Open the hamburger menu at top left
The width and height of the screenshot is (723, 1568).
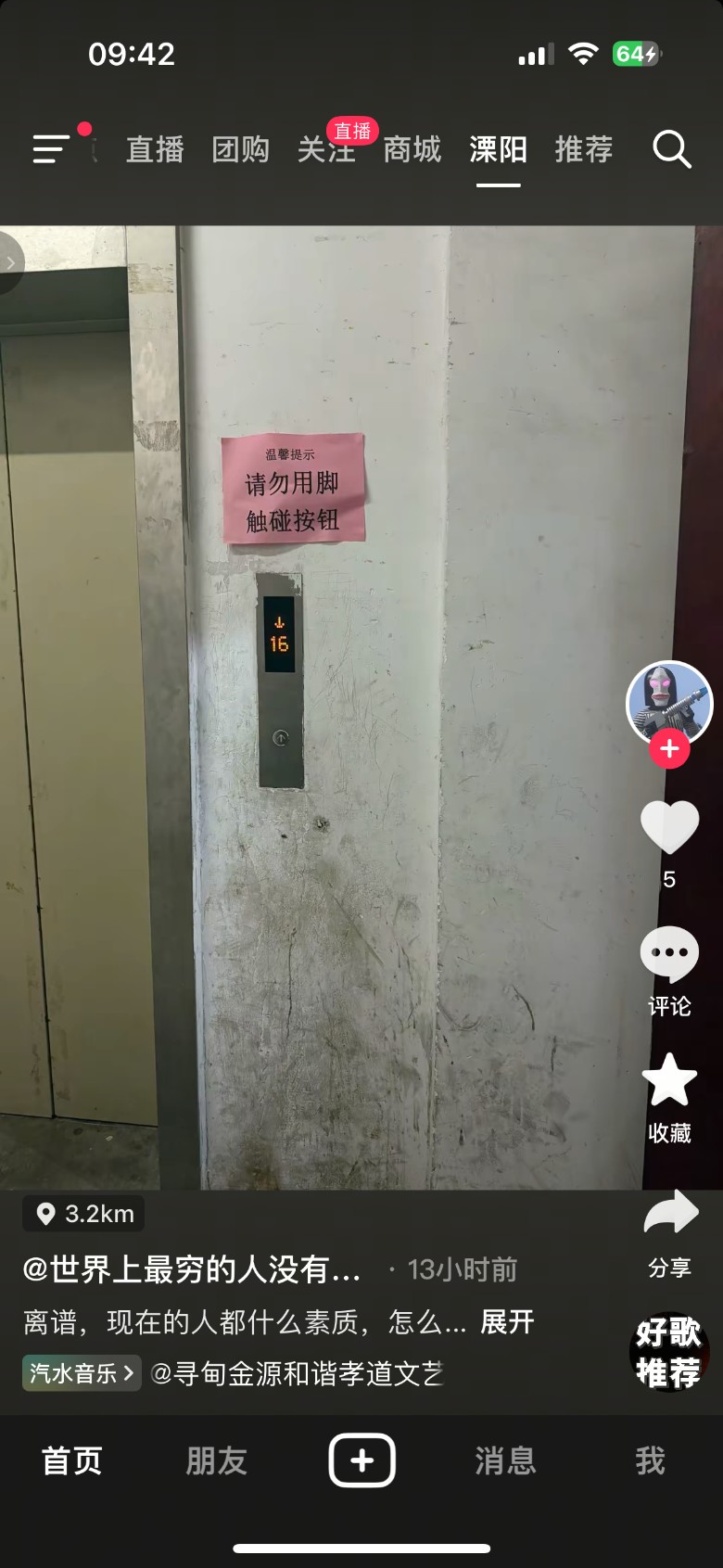(52, 148)
